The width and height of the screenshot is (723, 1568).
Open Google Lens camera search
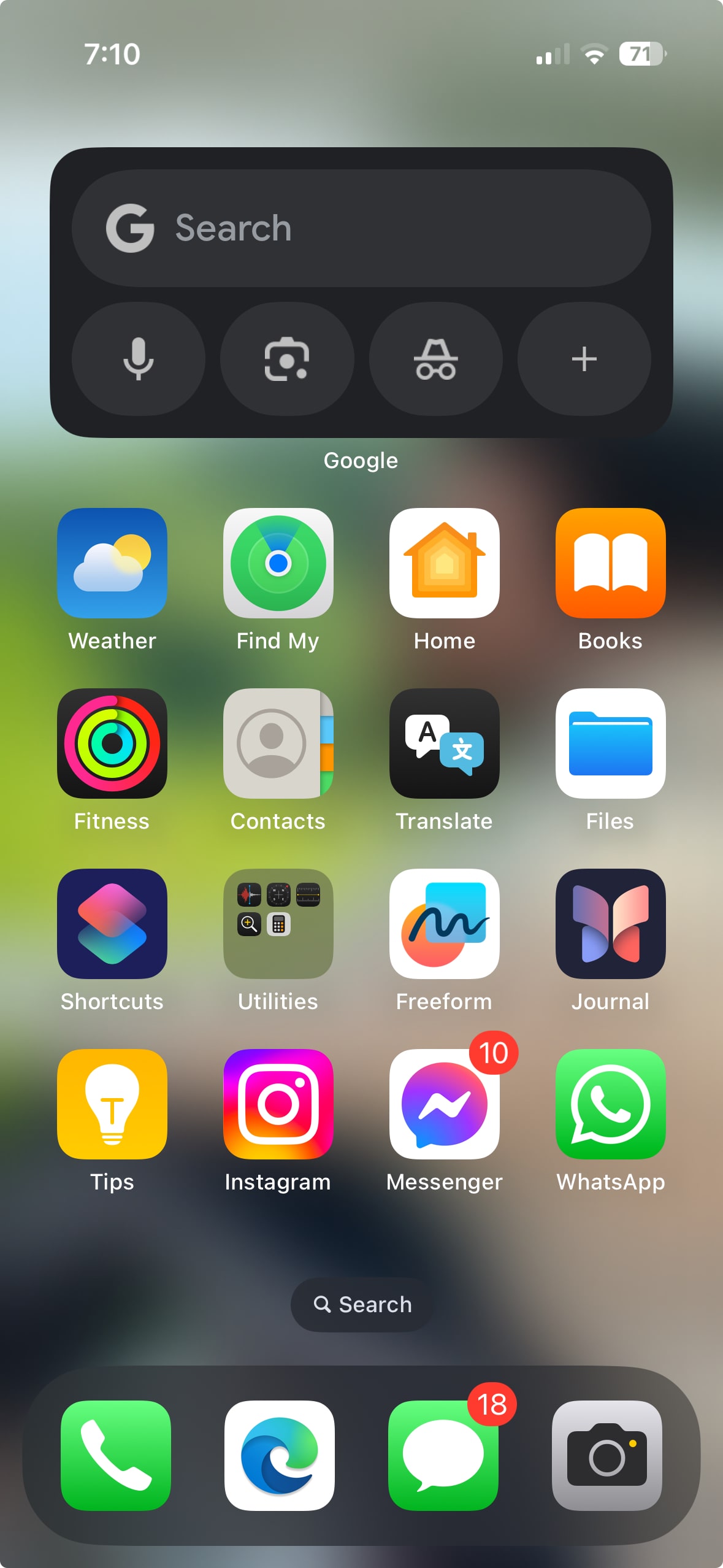(x=287, y=359)
